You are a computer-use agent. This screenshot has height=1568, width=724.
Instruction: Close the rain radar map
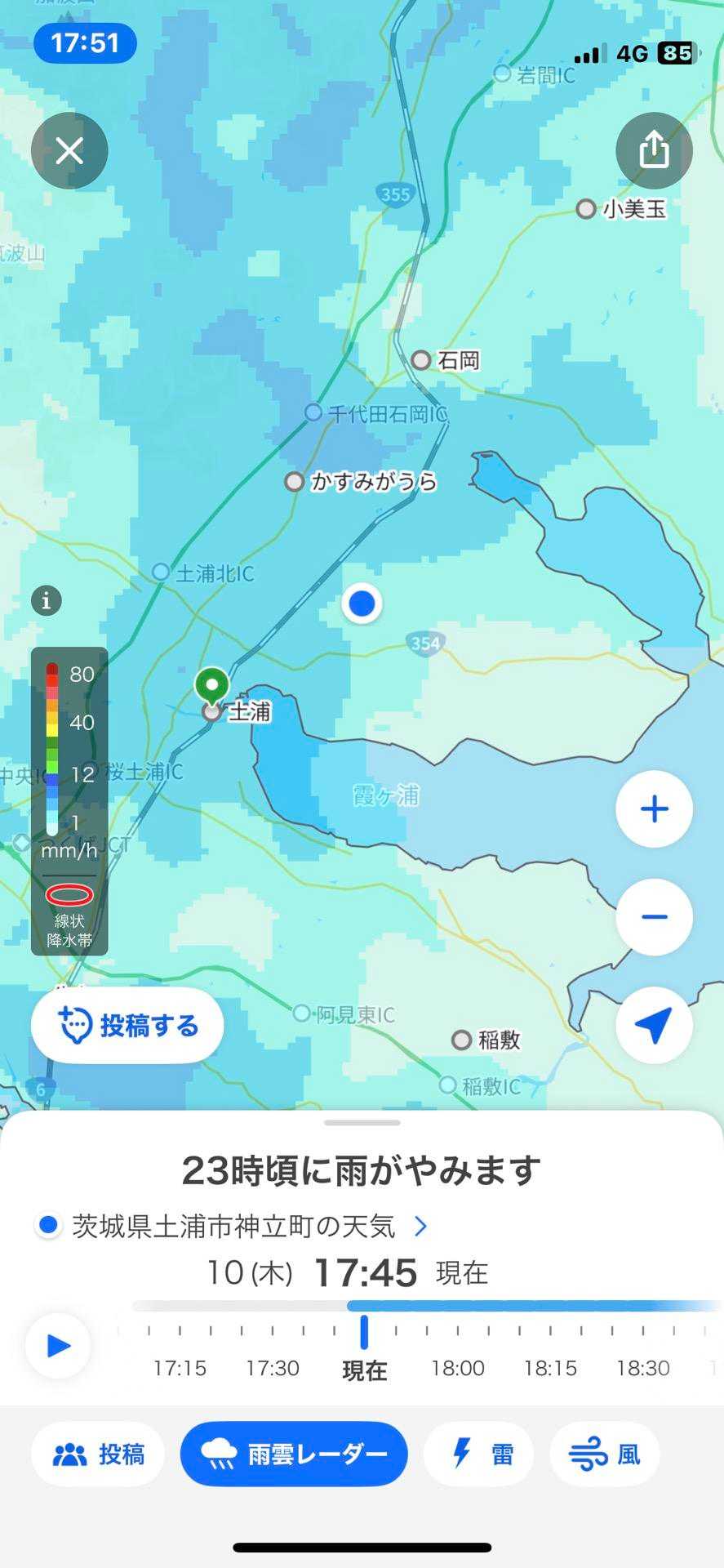(69, 151)
